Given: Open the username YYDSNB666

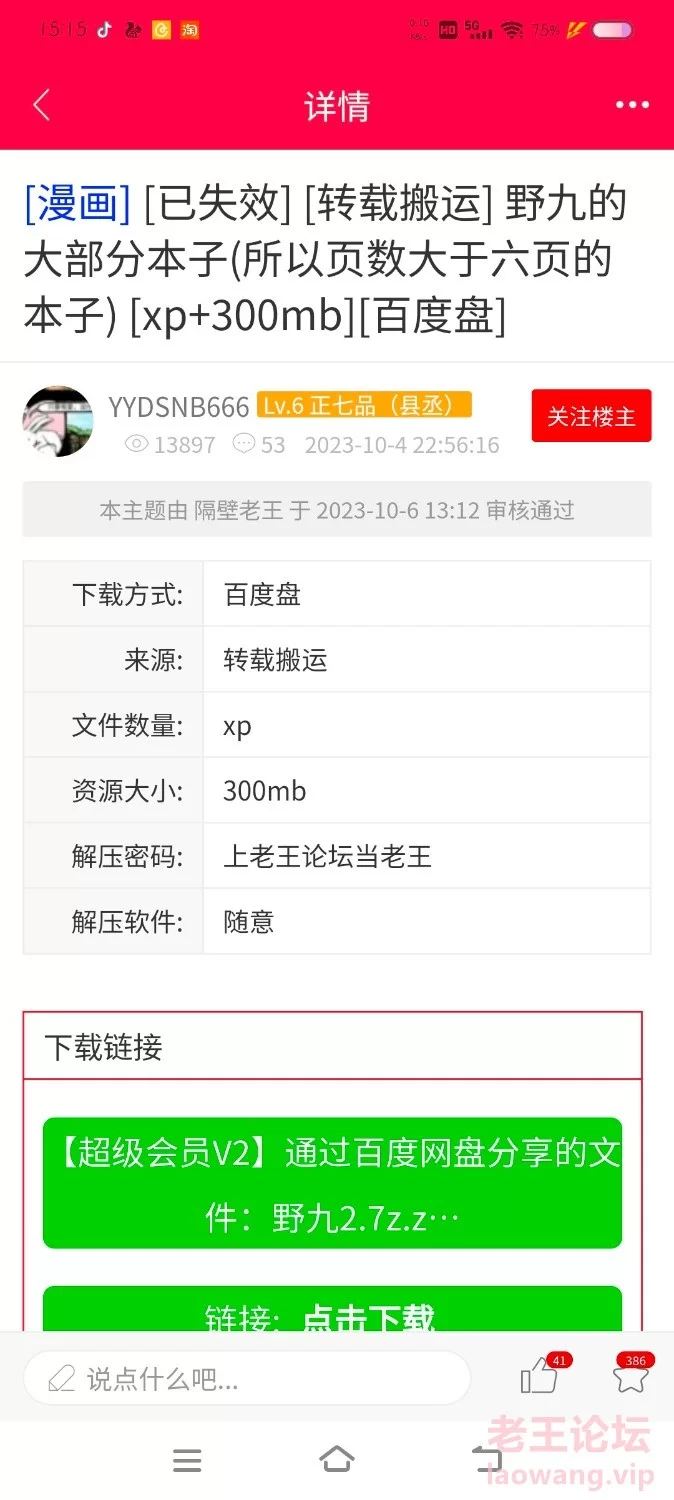Looking at the screenshot, I should tap(179, 407).
